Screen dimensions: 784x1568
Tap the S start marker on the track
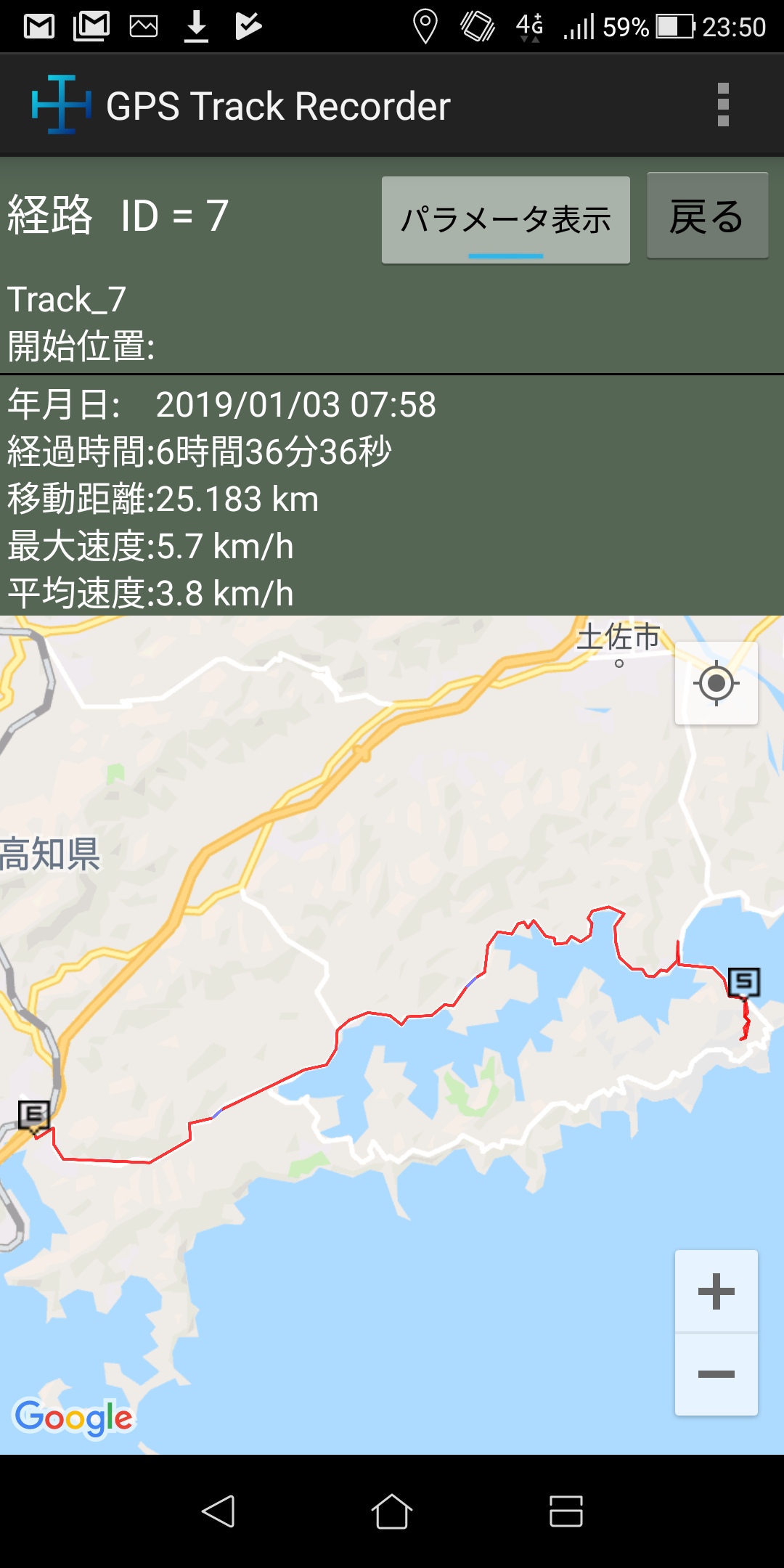click(x=744, y=984)
